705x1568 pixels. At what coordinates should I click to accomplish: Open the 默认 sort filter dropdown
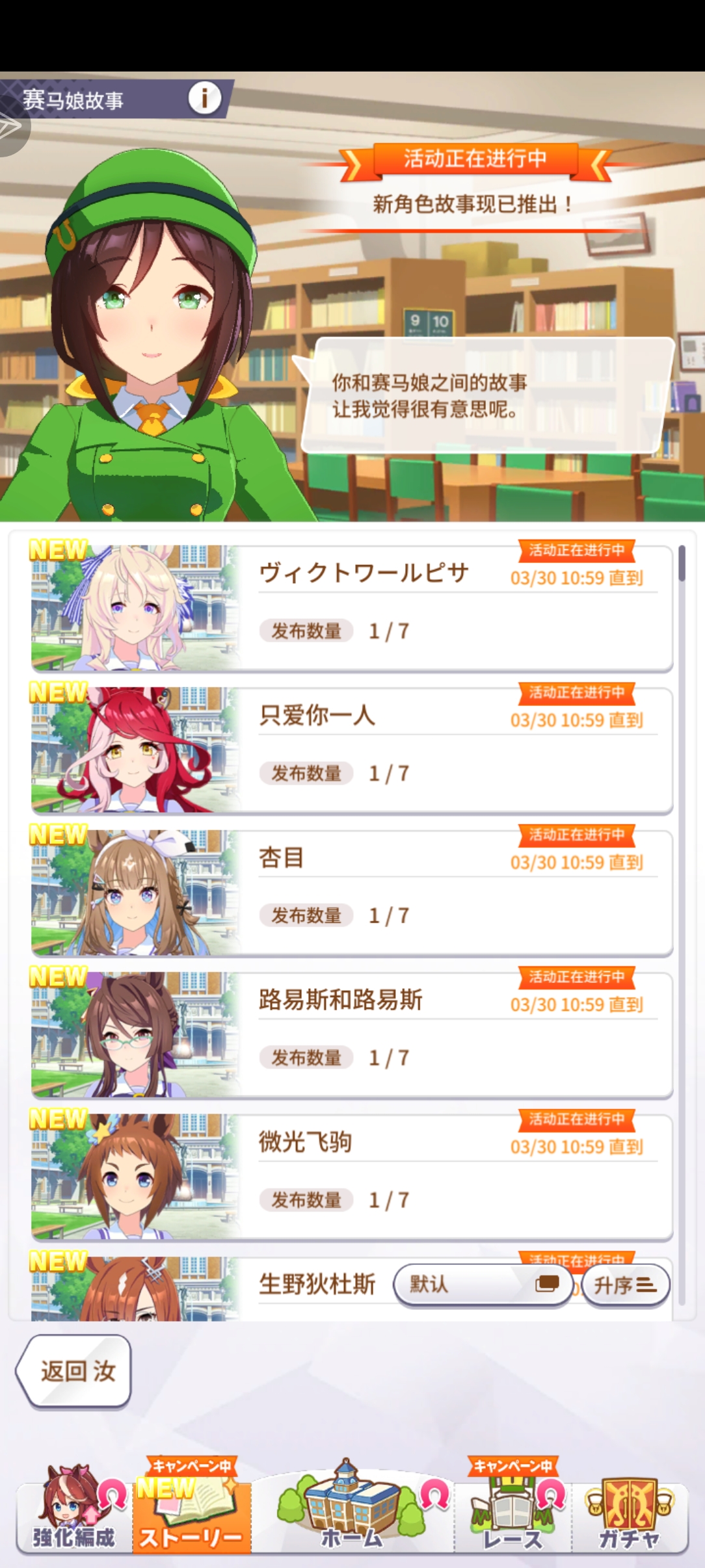pyautogui.click(x=483, y=1285)
